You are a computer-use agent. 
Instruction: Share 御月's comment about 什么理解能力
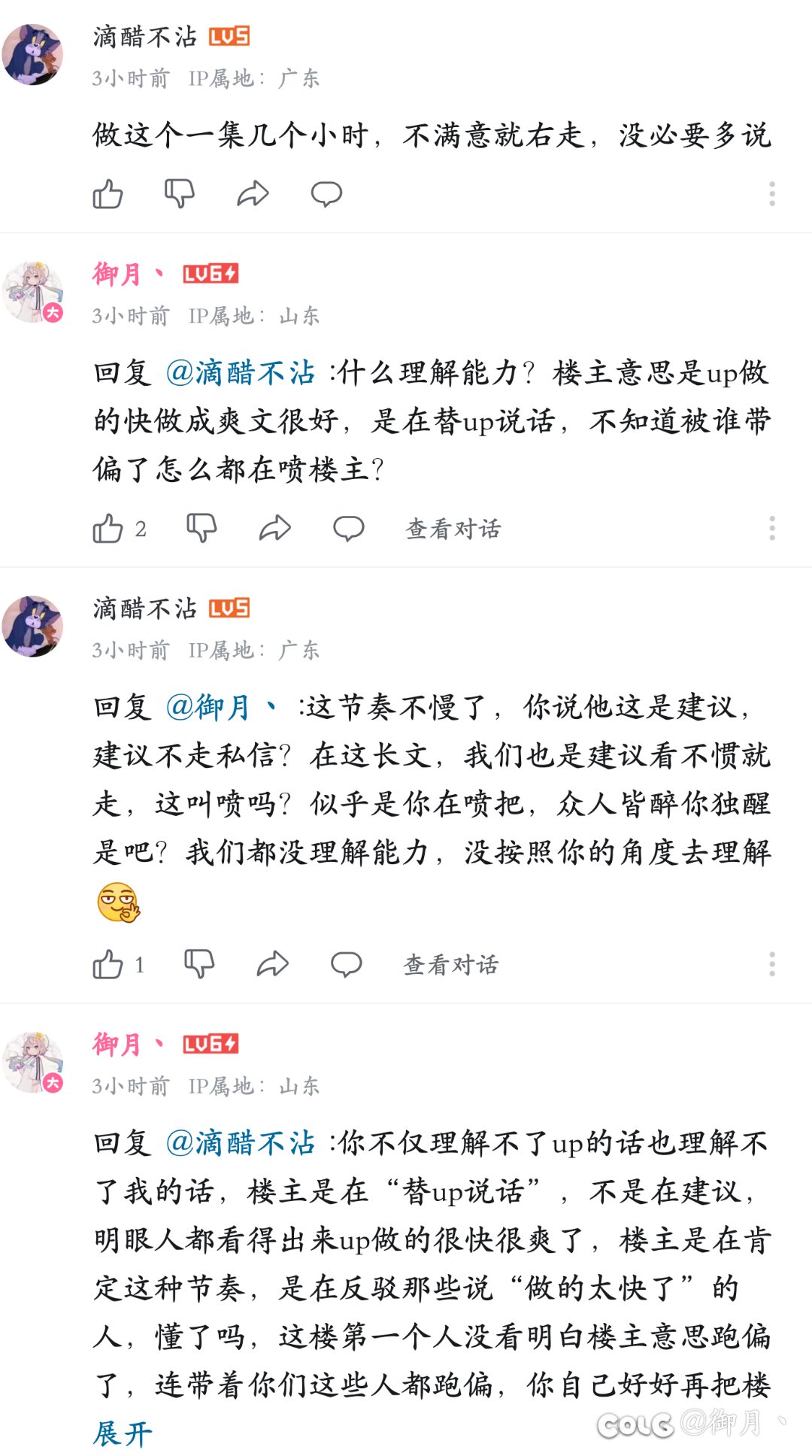click(x=275, y=529)
